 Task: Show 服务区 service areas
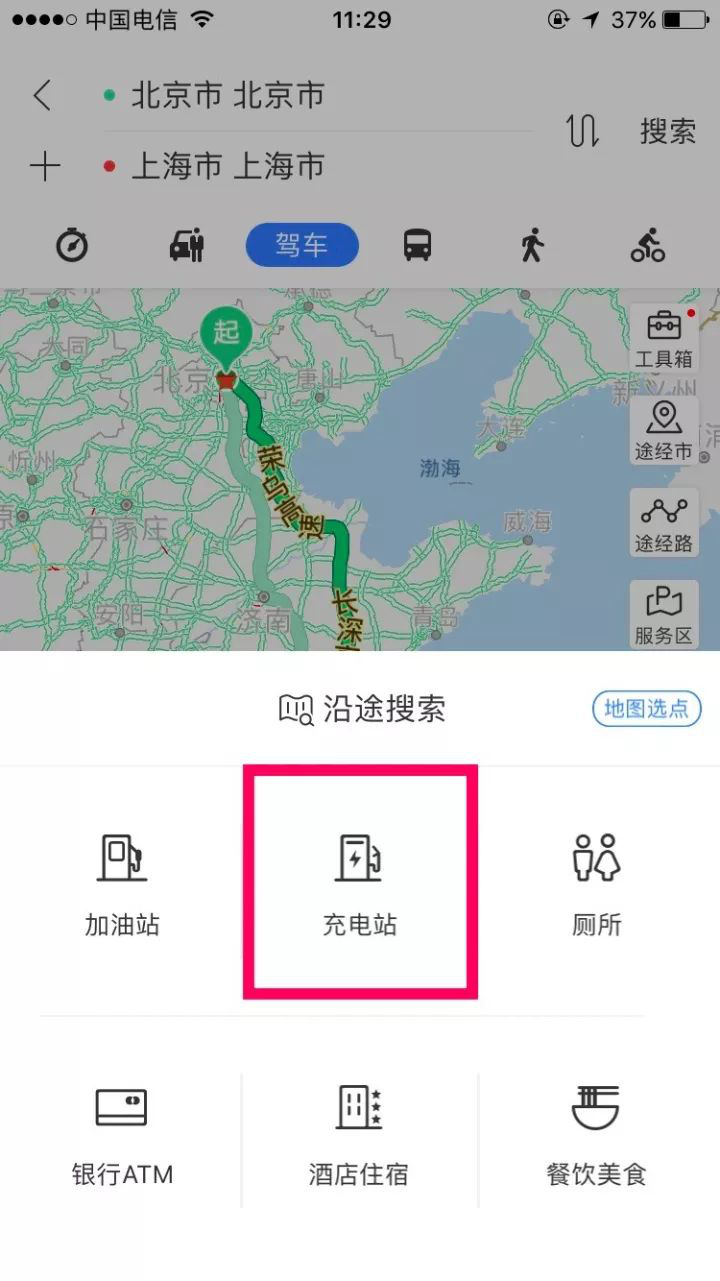point(663,615)
